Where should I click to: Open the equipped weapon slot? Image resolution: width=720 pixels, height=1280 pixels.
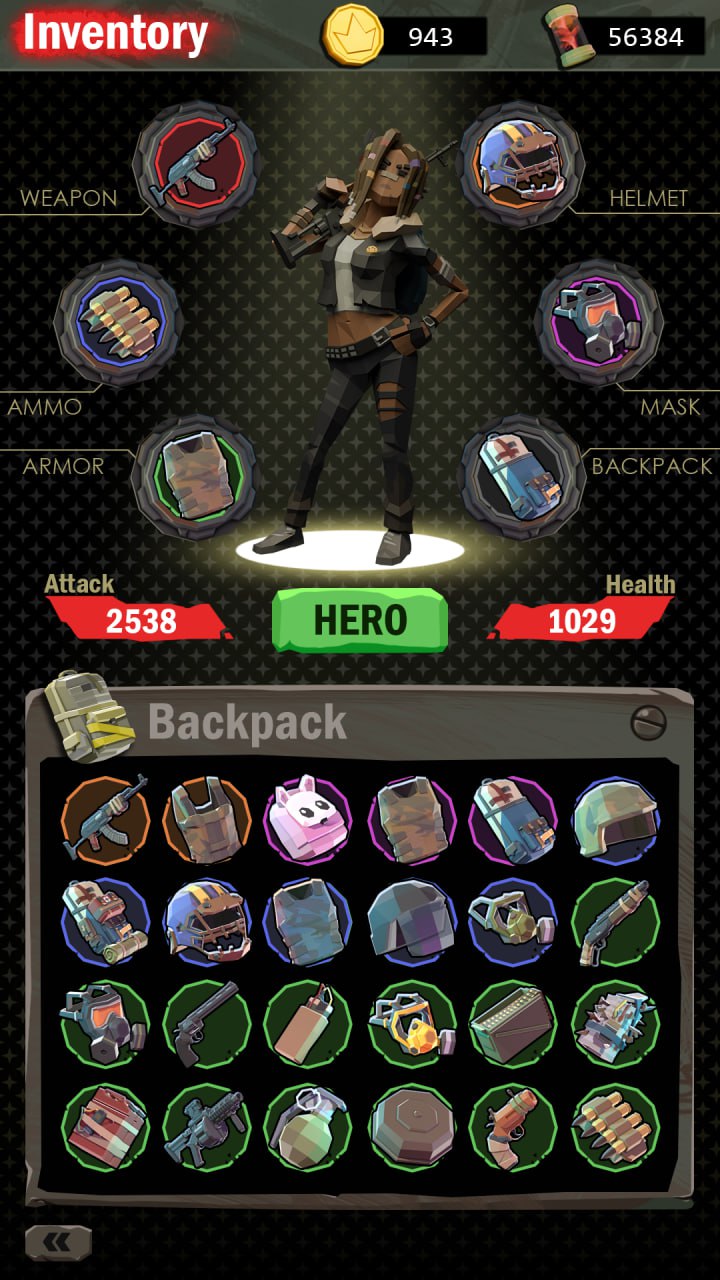pos(196,162)
